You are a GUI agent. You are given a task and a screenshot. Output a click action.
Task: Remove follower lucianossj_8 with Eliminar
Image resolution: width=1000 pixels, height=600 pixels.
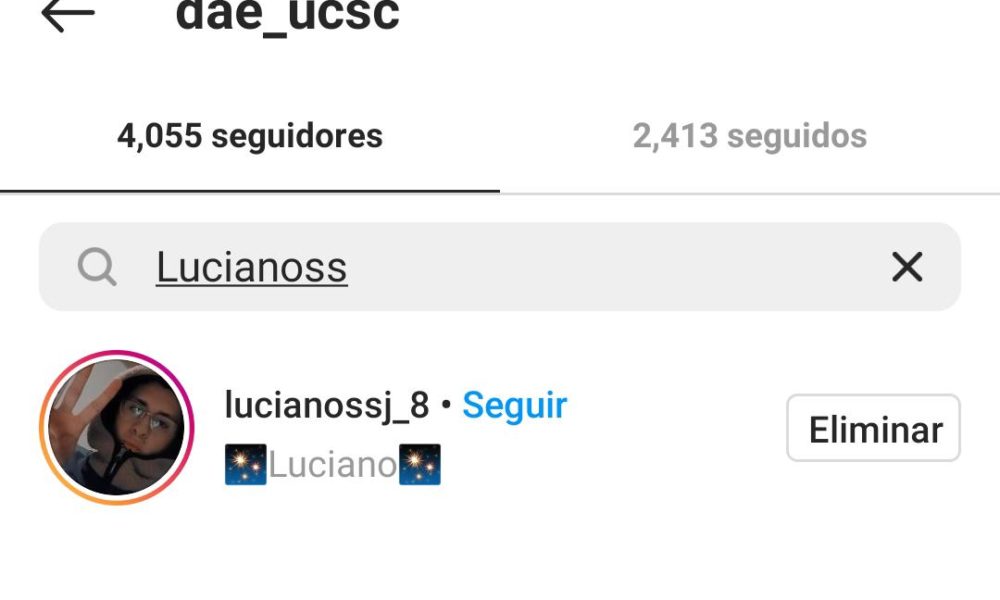pos(873,429)
